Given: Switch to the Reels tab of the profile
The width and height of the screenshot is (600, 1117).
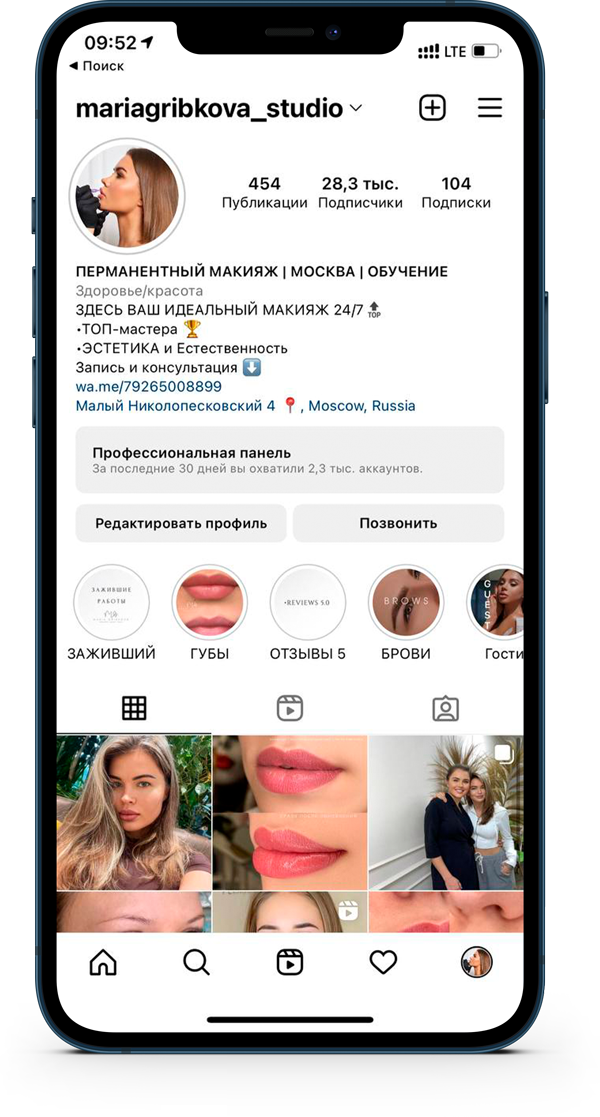Looking at the screenshot, I should [290, 708].
